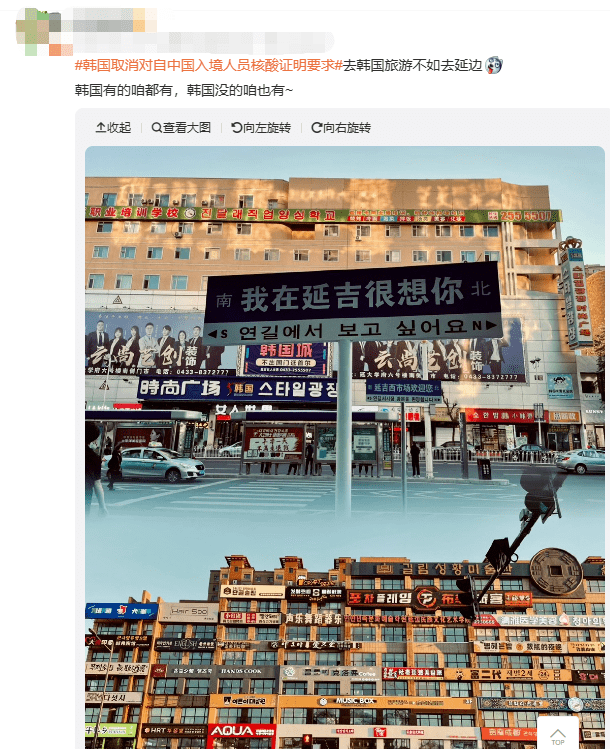
Task: Jump to top with TOP button
Action: 558,735
